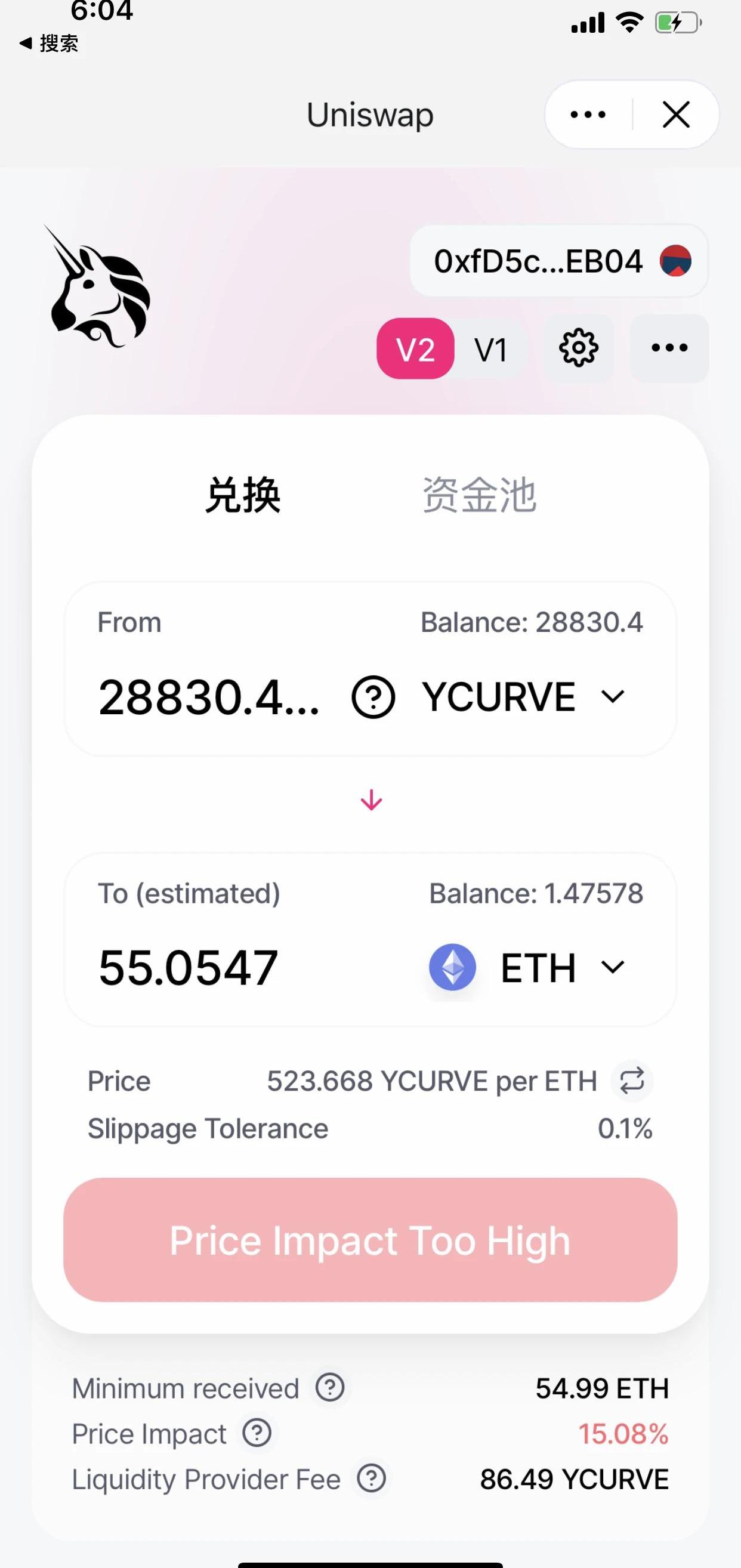Image resolution: width=741 pixels, height=1568 pixels.
Task: Switch to the 资金池 tab
Action: pyautogui.click(x=479, y=495)
